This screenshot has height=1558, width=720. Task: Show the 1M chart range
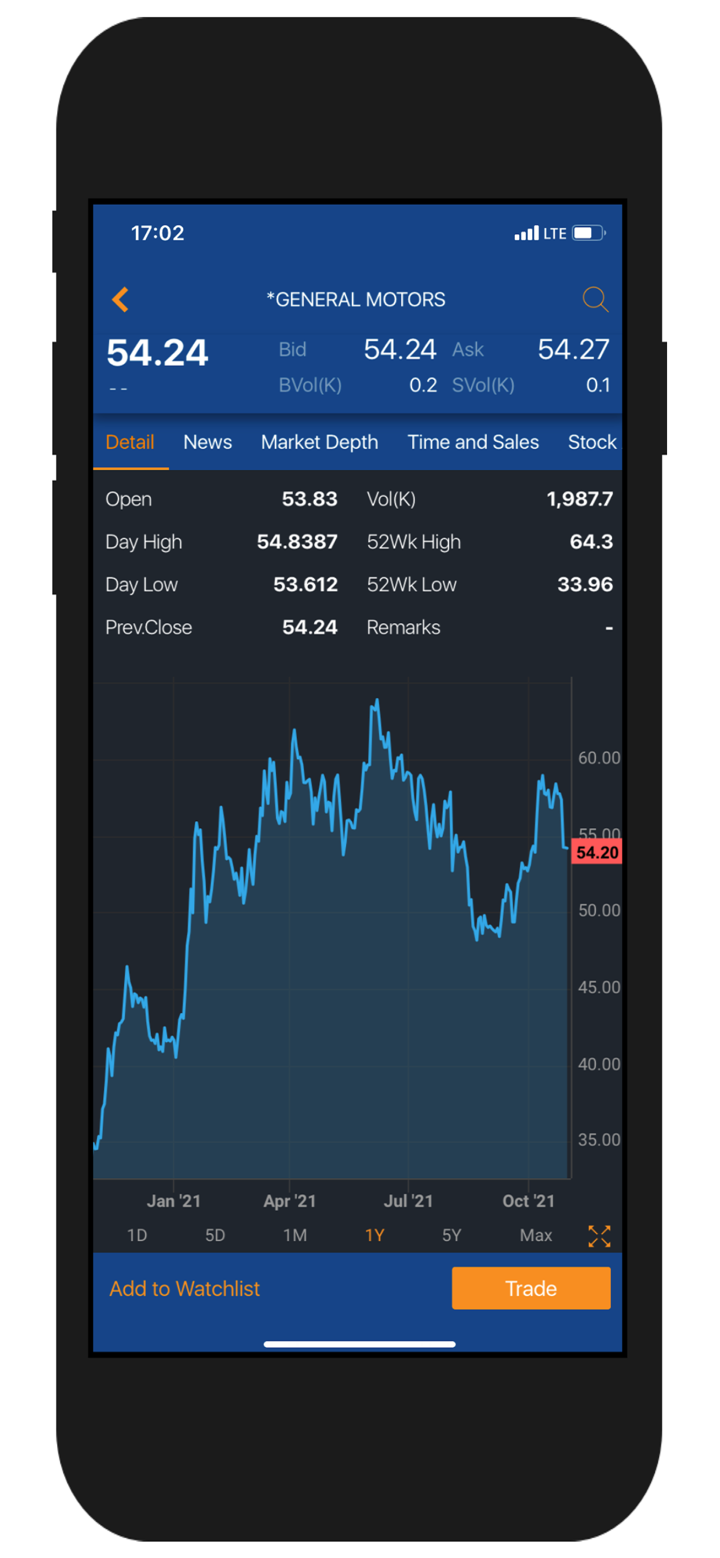pos(294,1235)
